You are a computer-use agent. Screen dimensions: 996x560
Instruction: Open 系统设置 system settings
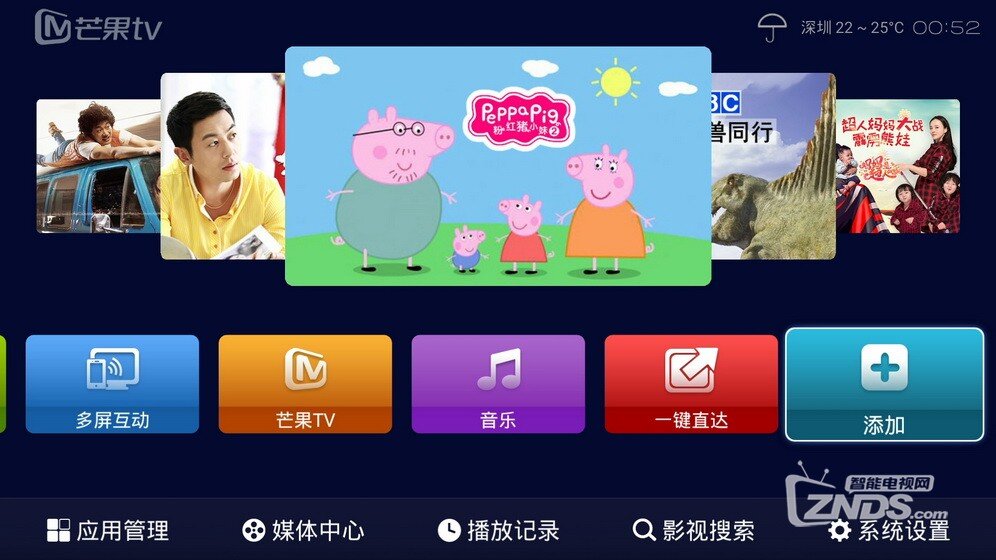tap(888, 531)
